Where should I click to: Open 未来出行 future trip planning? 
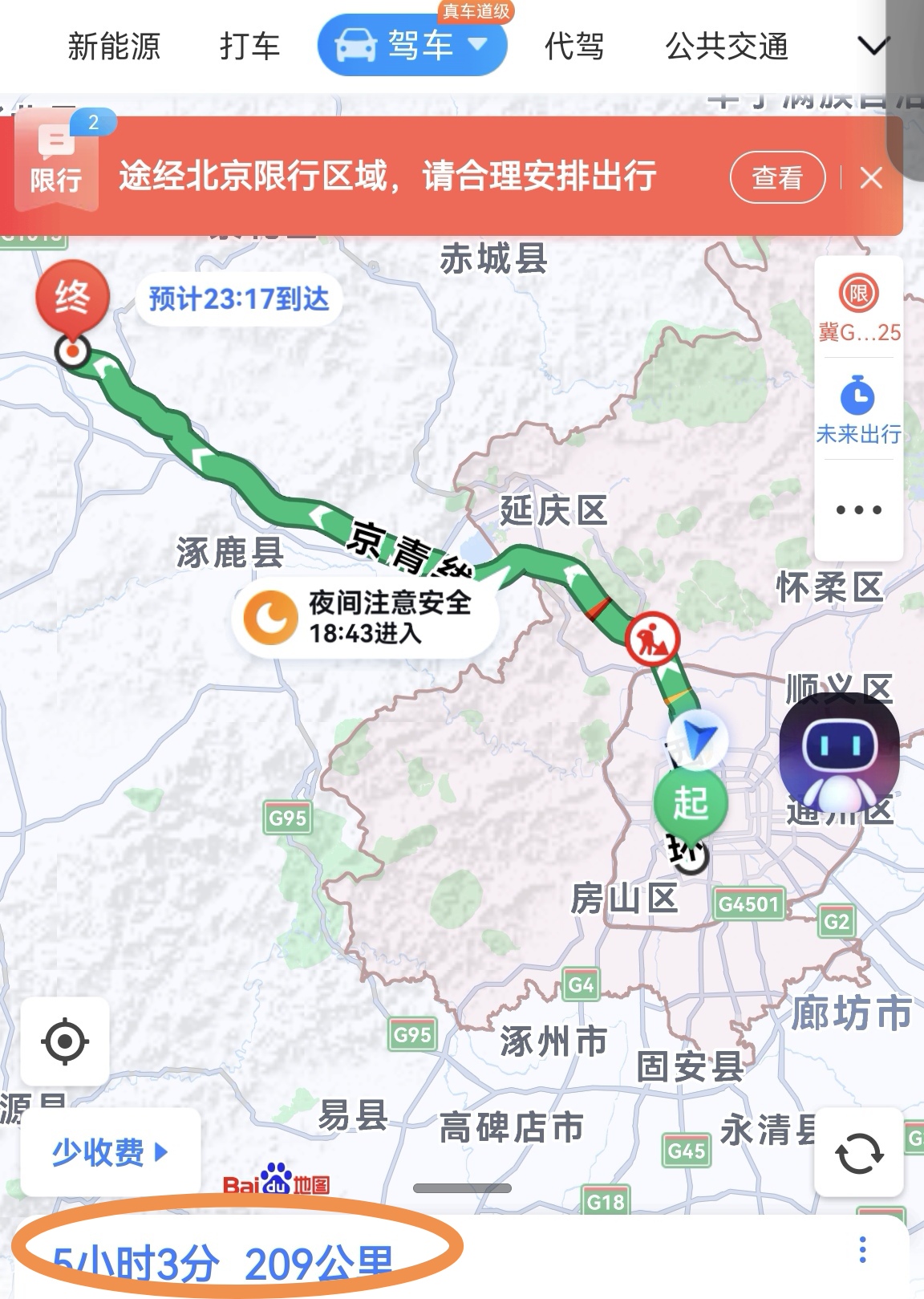(x=858, y=411)
